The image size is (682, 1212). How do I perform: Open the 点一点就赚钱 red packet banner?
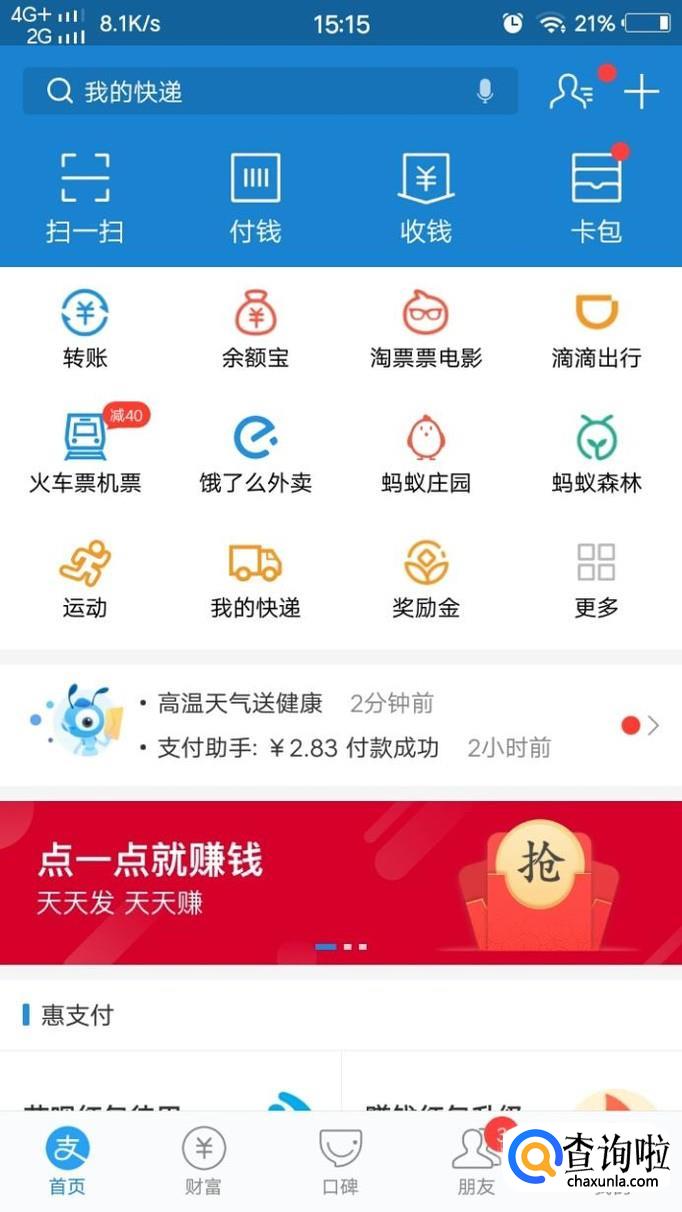(340, 882)
